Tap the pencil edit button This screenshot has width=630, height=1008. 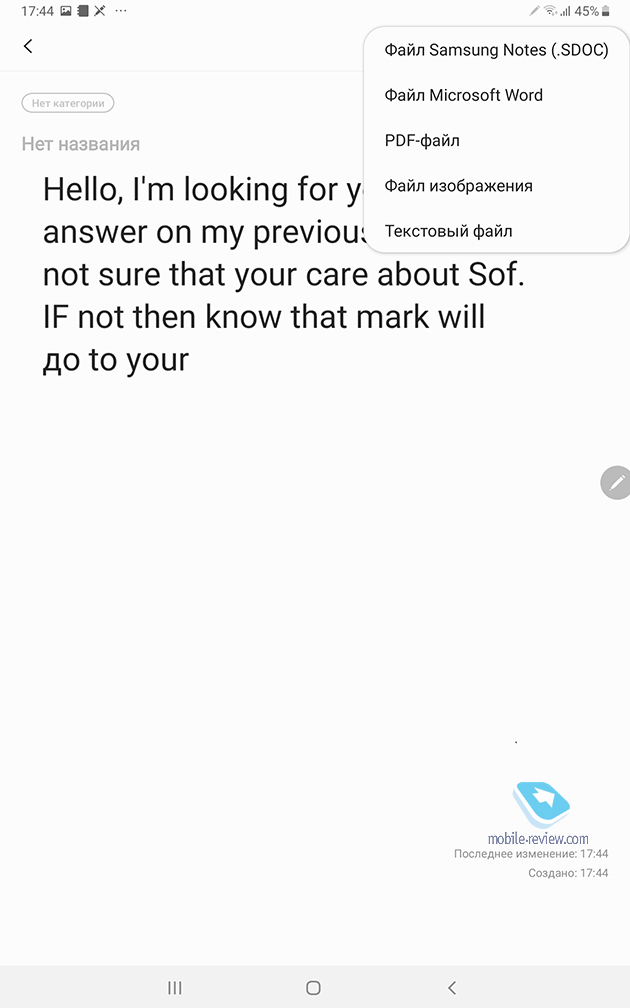point(616,482)
